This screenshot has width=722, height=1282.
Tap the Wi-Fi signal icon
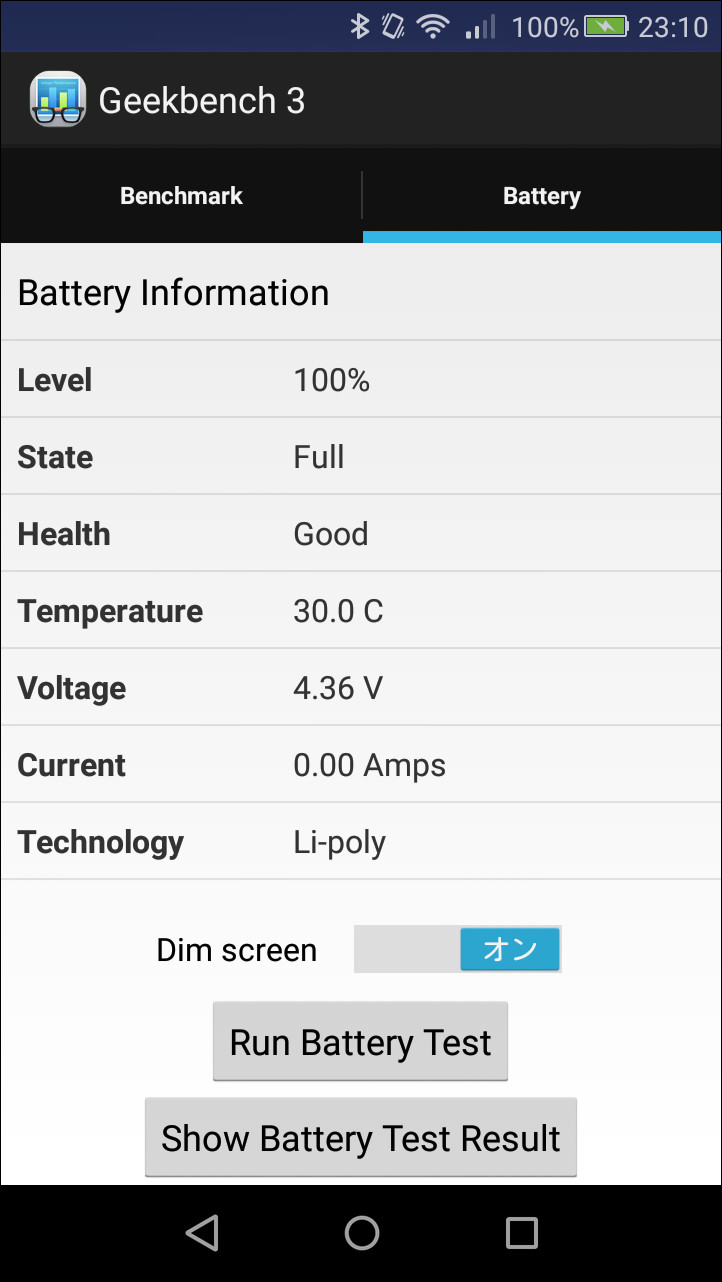(x=434, y=27)
